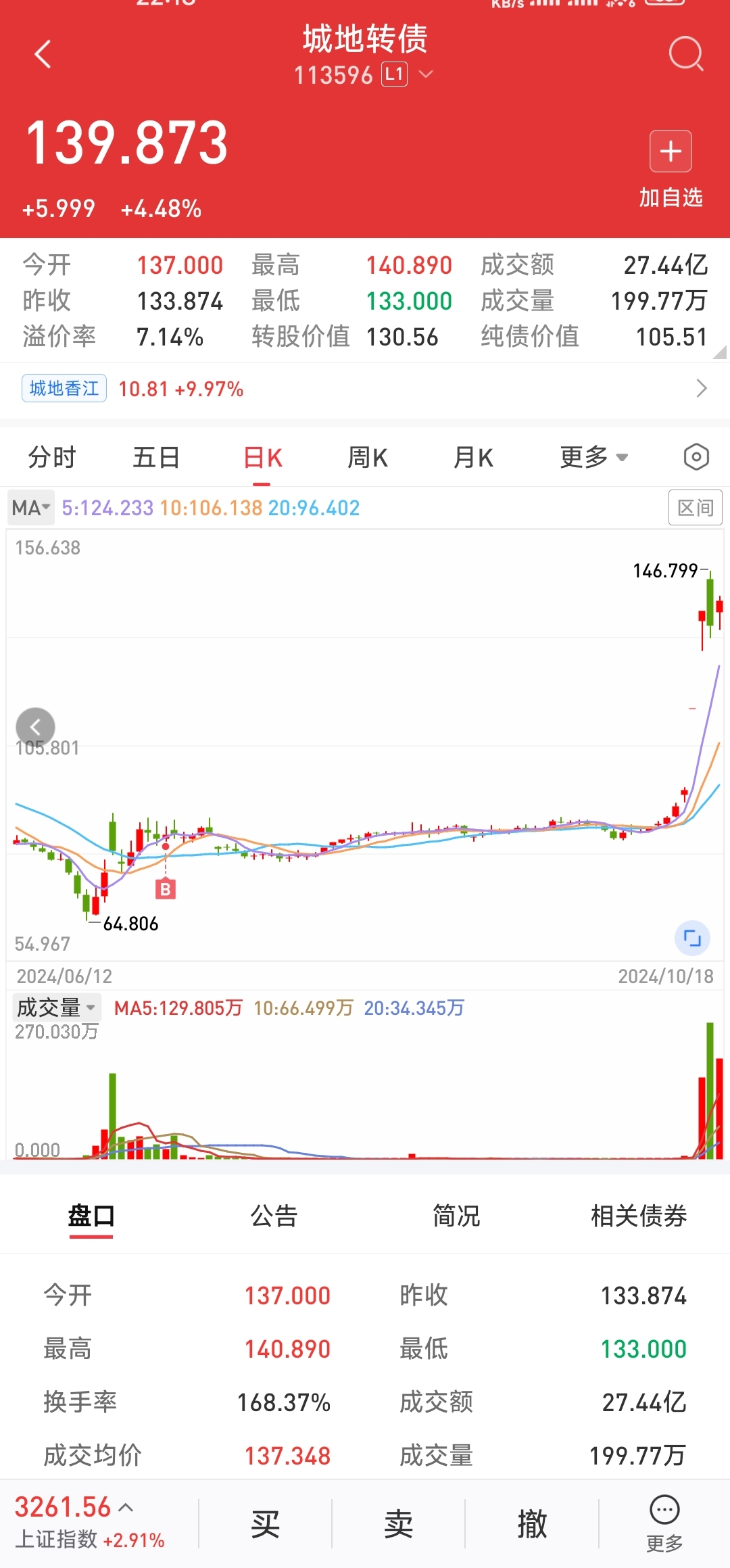Go back from the 城地转债 page
This screenshot has width=730, height=1568.
point(43,54)
